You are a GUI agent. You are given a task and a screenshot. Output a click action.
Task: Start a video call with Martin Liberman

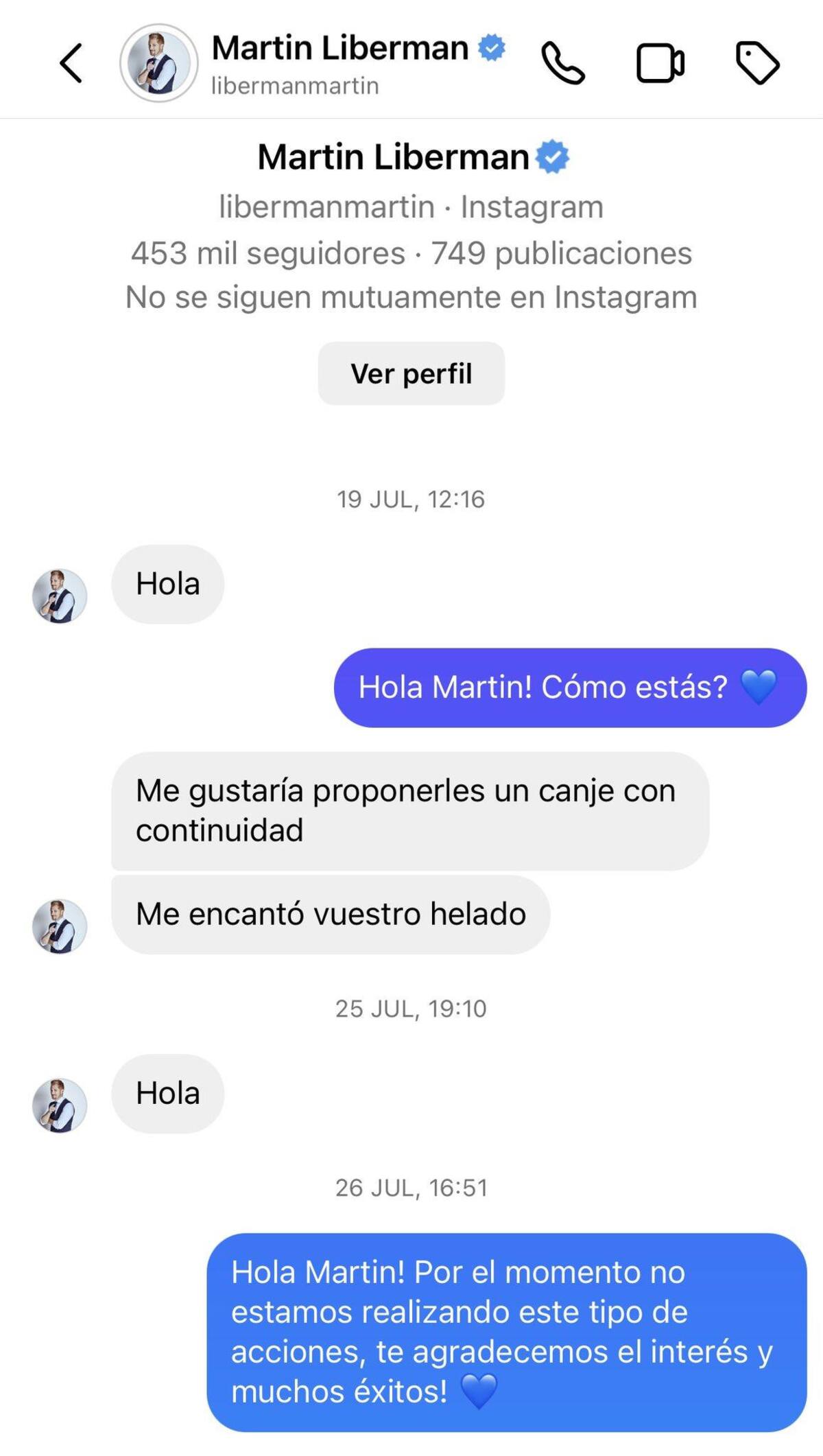pyautogui.click(x=660, y=63)
